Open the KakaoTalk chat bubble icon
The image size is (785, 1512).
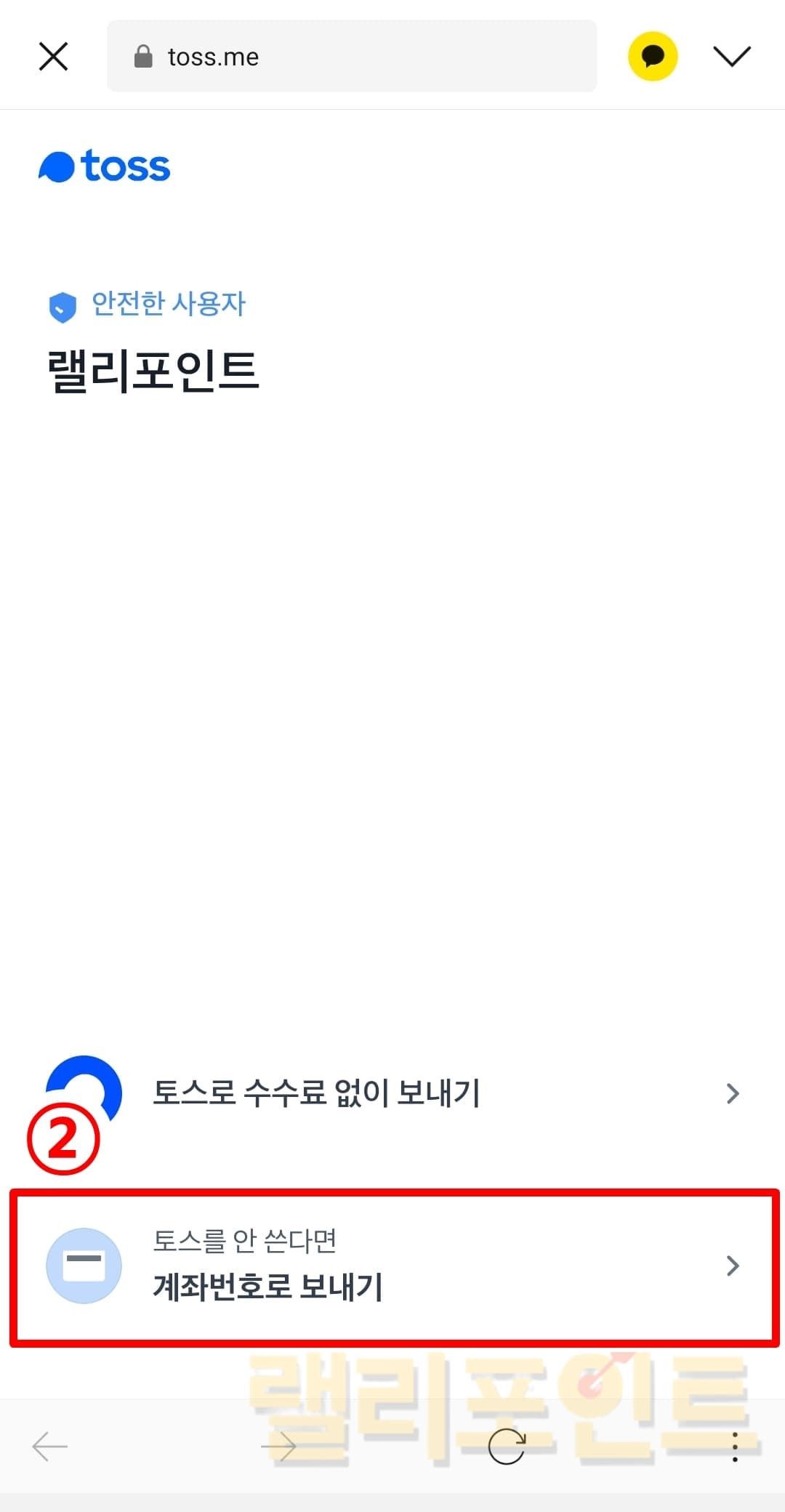coord(652,57)
